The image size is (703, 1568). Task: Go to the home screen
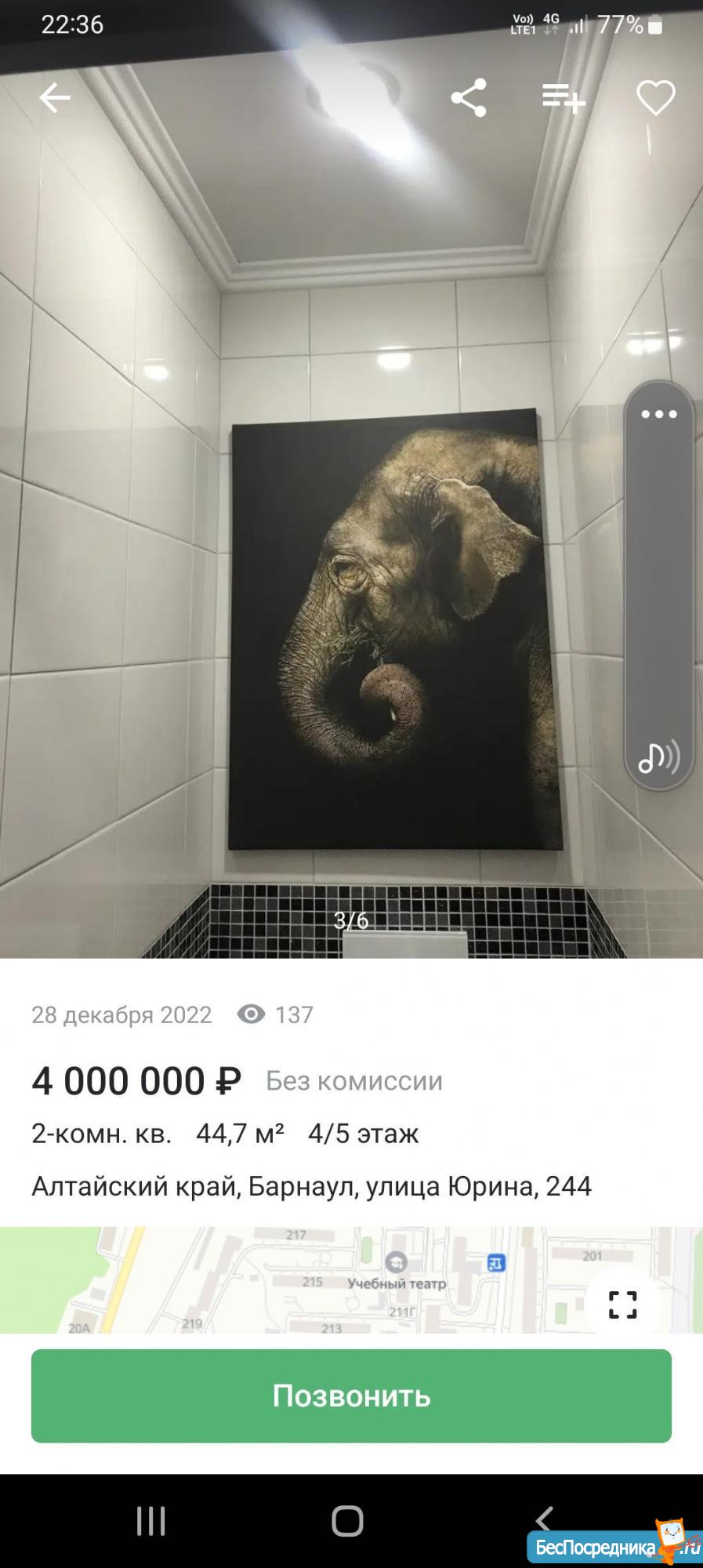[347, 1521]
